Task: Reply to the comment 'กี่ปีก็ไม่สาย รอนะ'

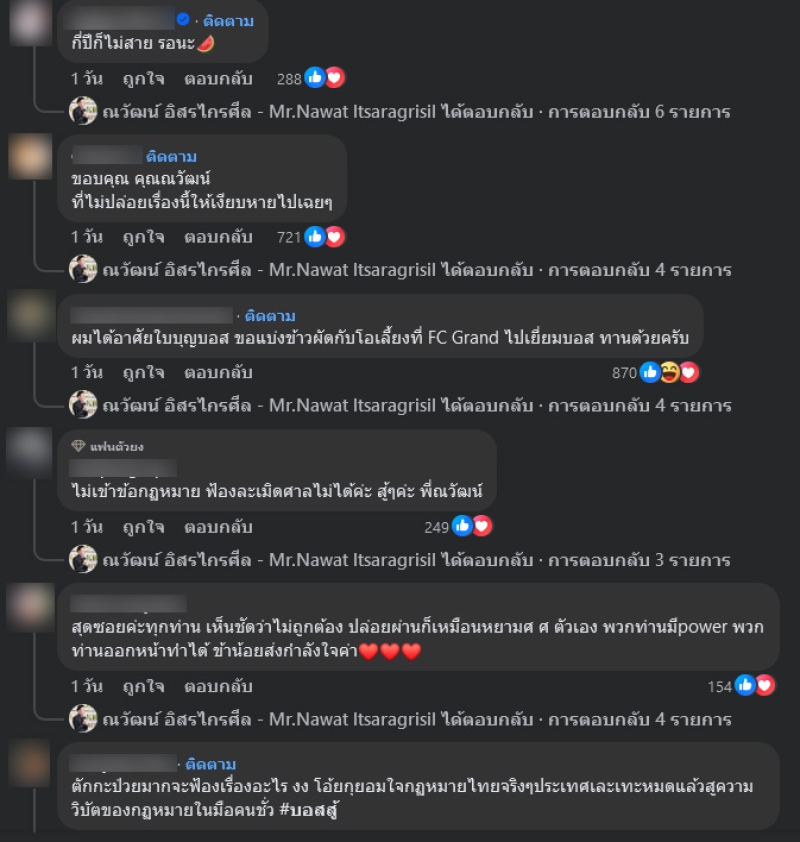Action: (x=218, y=78)
